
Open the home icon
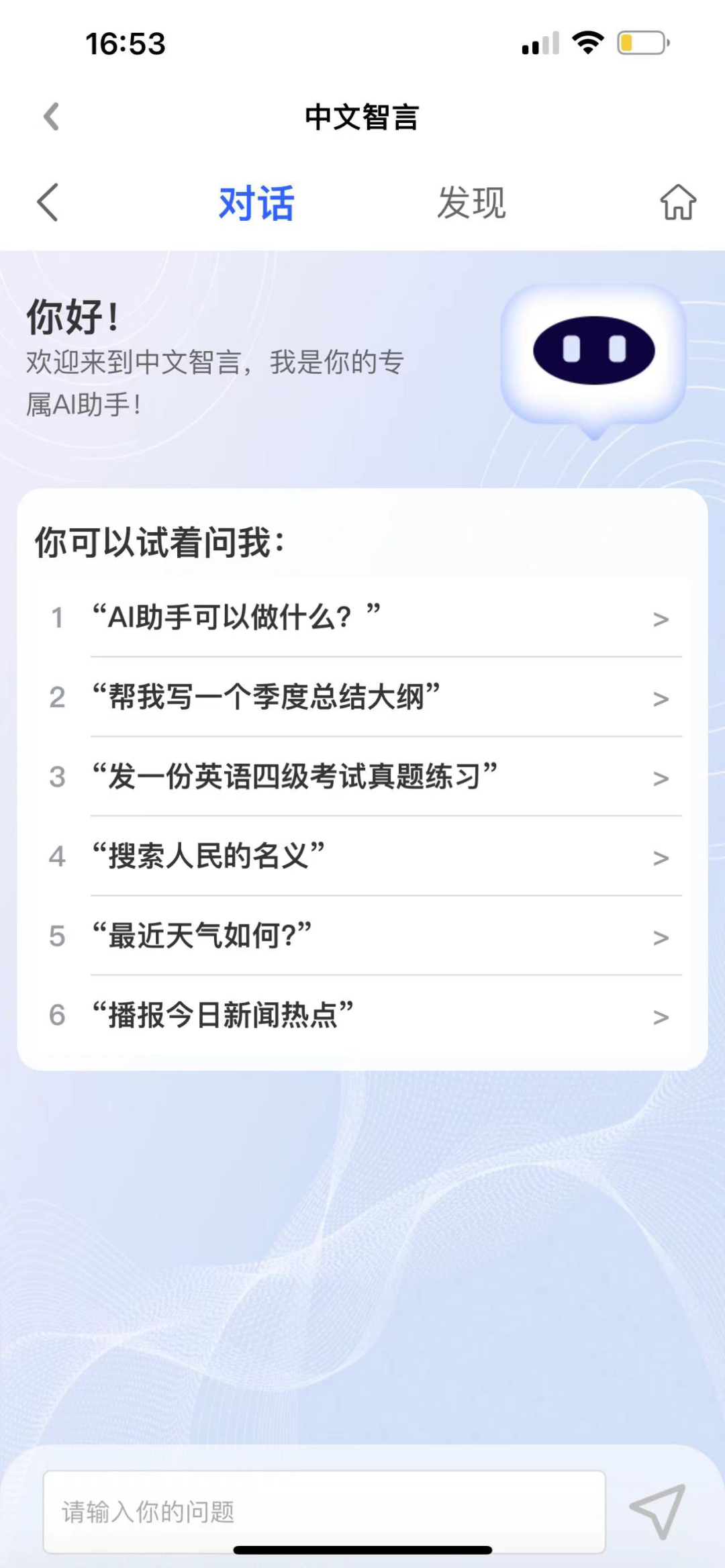(x=677, y=202)
